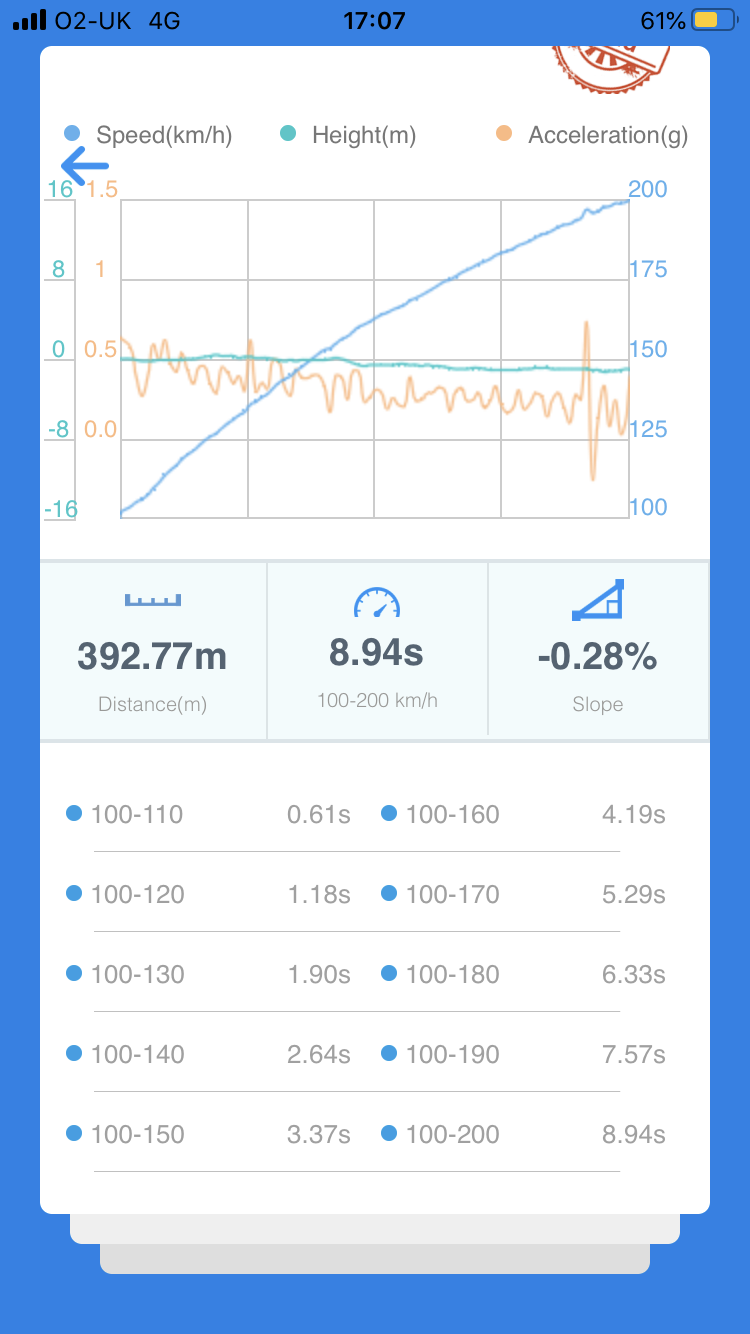Go back using the blue arrow
This screenshot has height=1334, width=750.
tap(84, 165)
